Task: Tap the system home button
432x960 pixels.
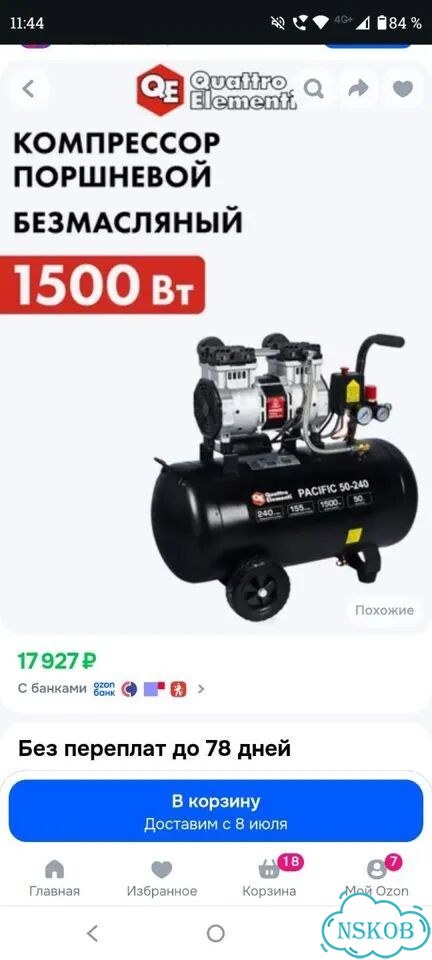Action: 215,933
